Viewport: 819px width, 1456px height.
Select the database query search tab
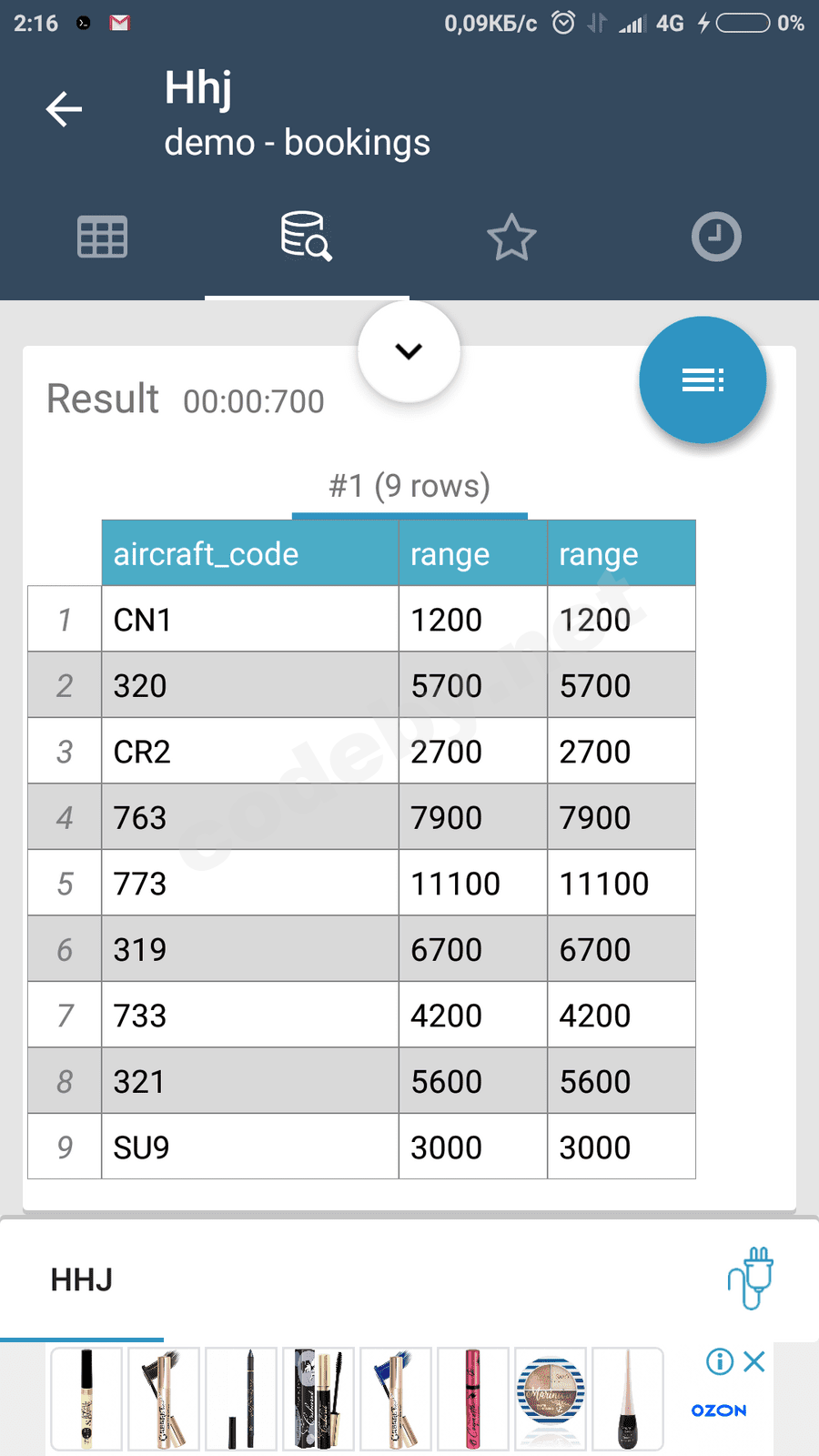tap(307, 238)
